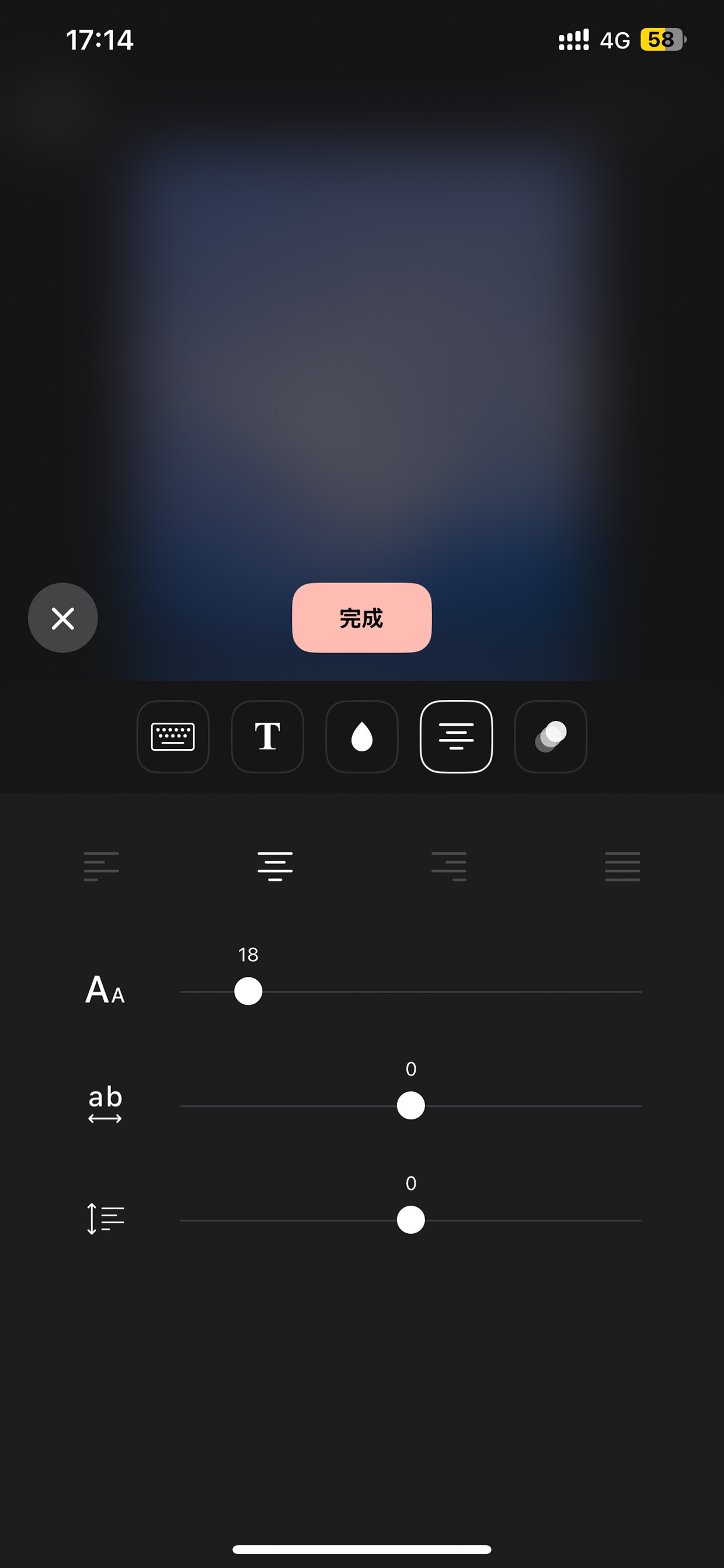The width and height of the screenshot is (724, 1568).
Task: Tap the line spacing slider handle
Action: 410,1220
